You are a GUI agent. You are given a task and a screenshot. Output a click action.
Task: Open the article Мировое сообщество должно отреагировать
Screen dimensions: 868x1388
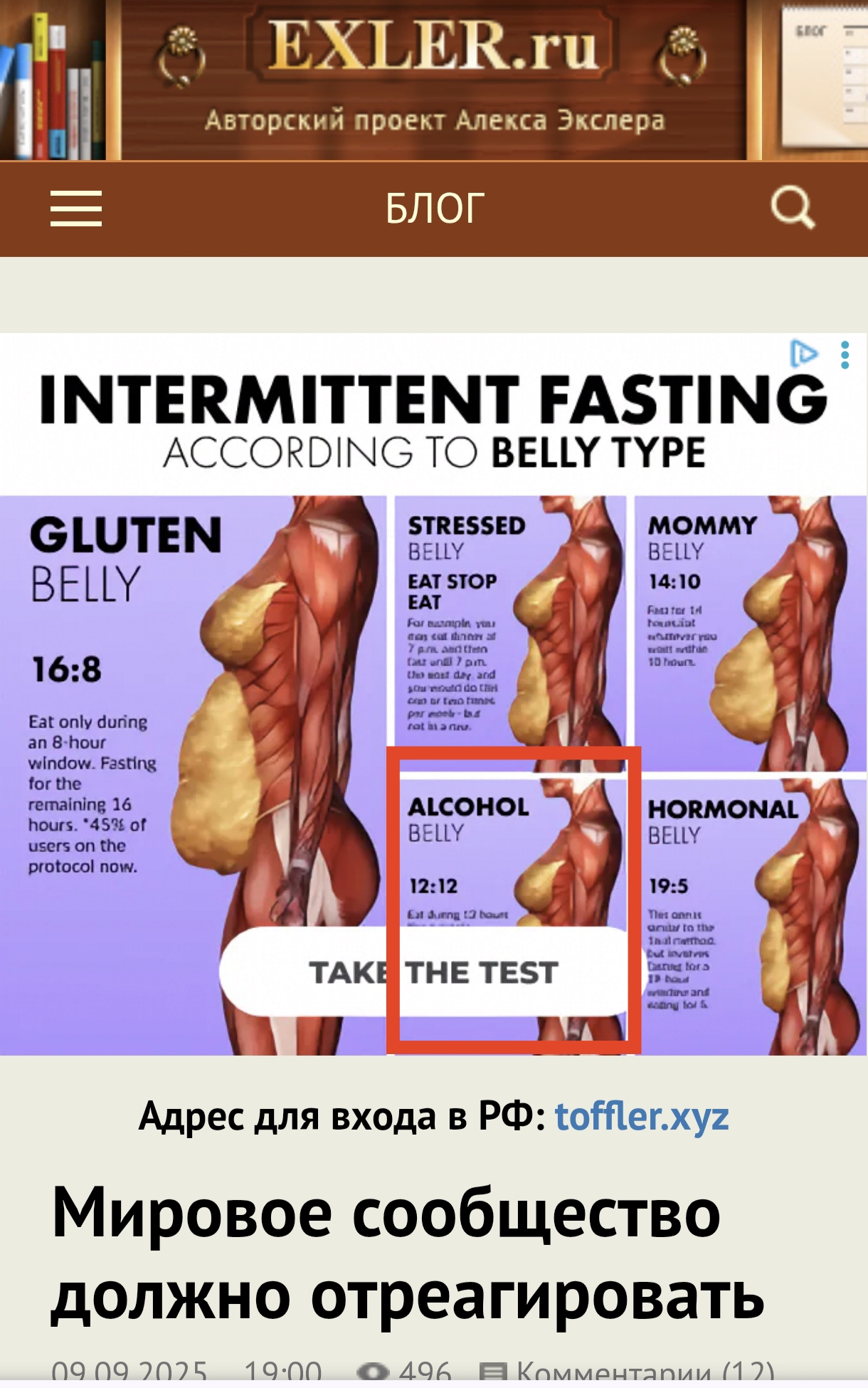407,1253
